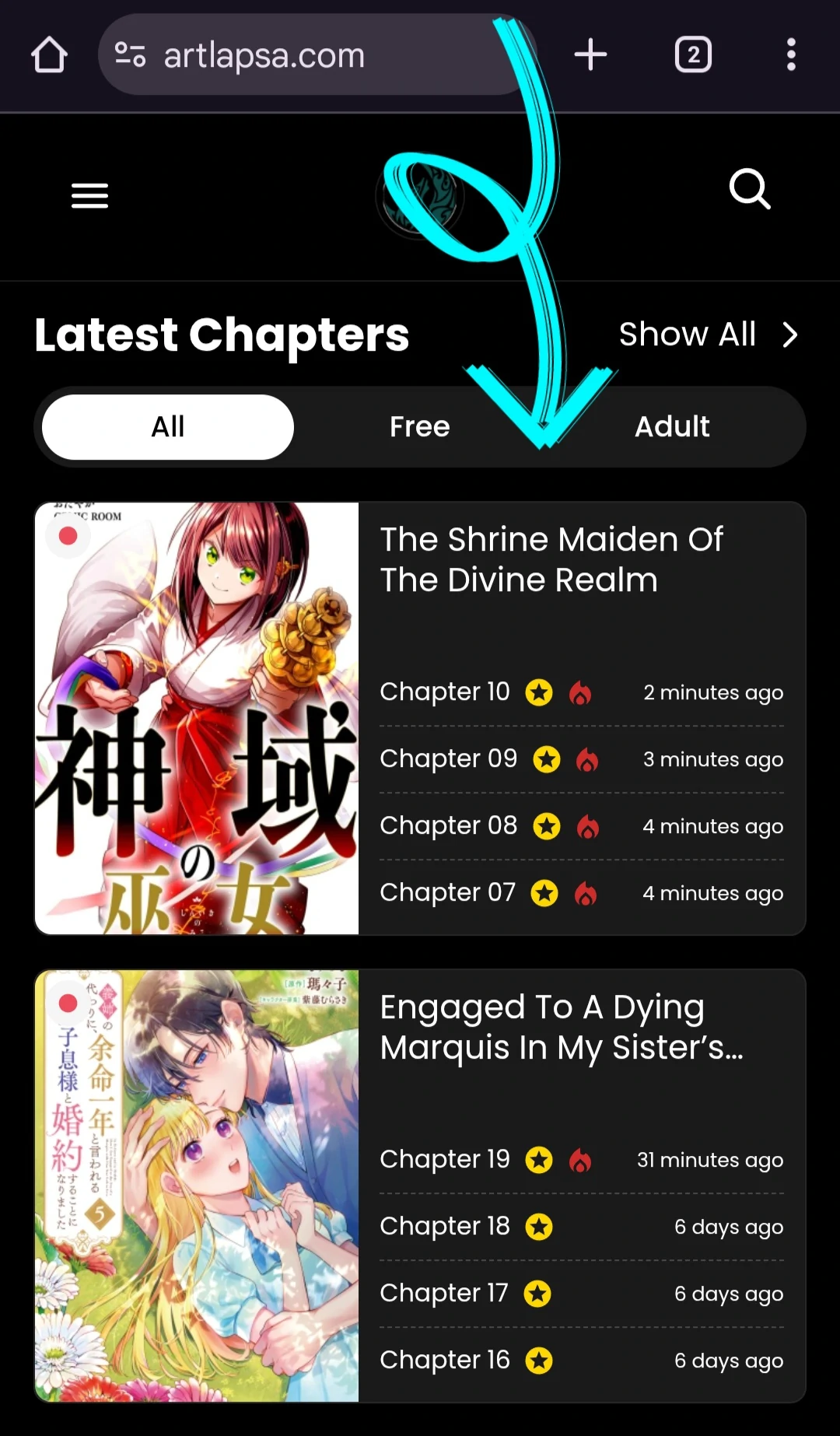The height and width of the screenshot is (1436, 840).
Task: Read Chapter 08 of The Shrine Maiden
Action: pos(448,825)
